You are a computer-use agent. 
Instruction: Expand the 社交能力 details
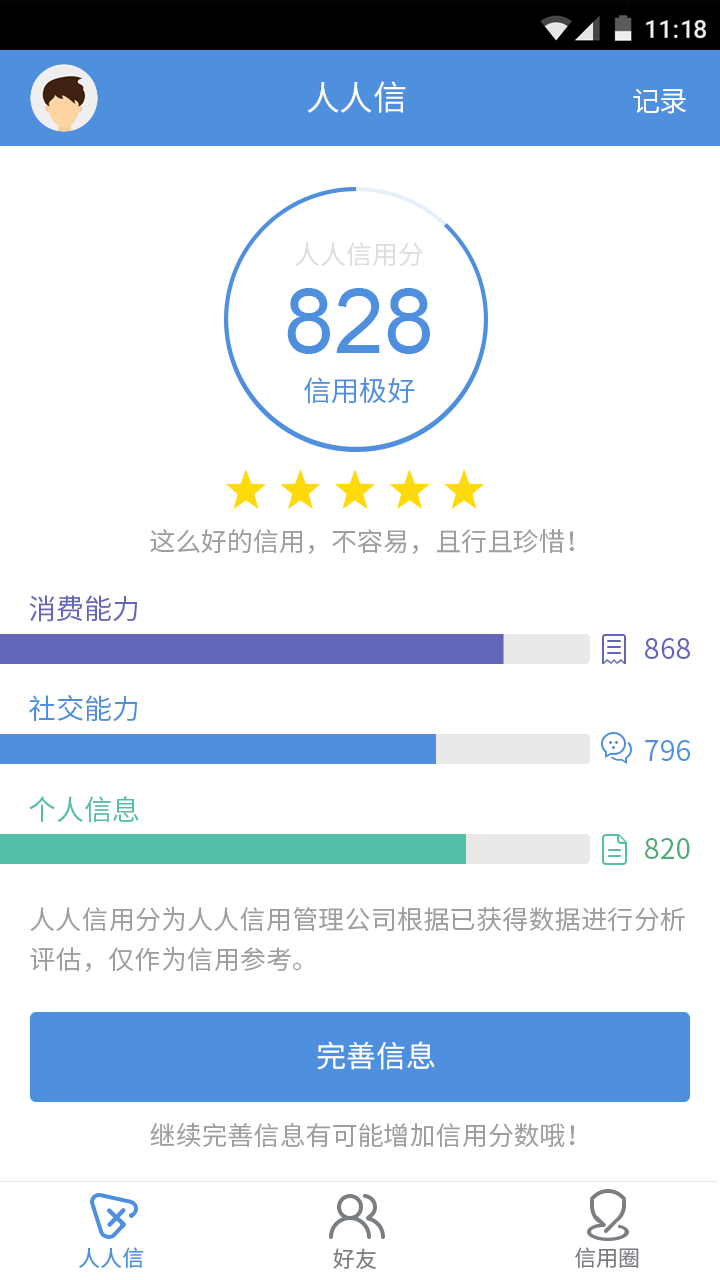tap(84, 709)
